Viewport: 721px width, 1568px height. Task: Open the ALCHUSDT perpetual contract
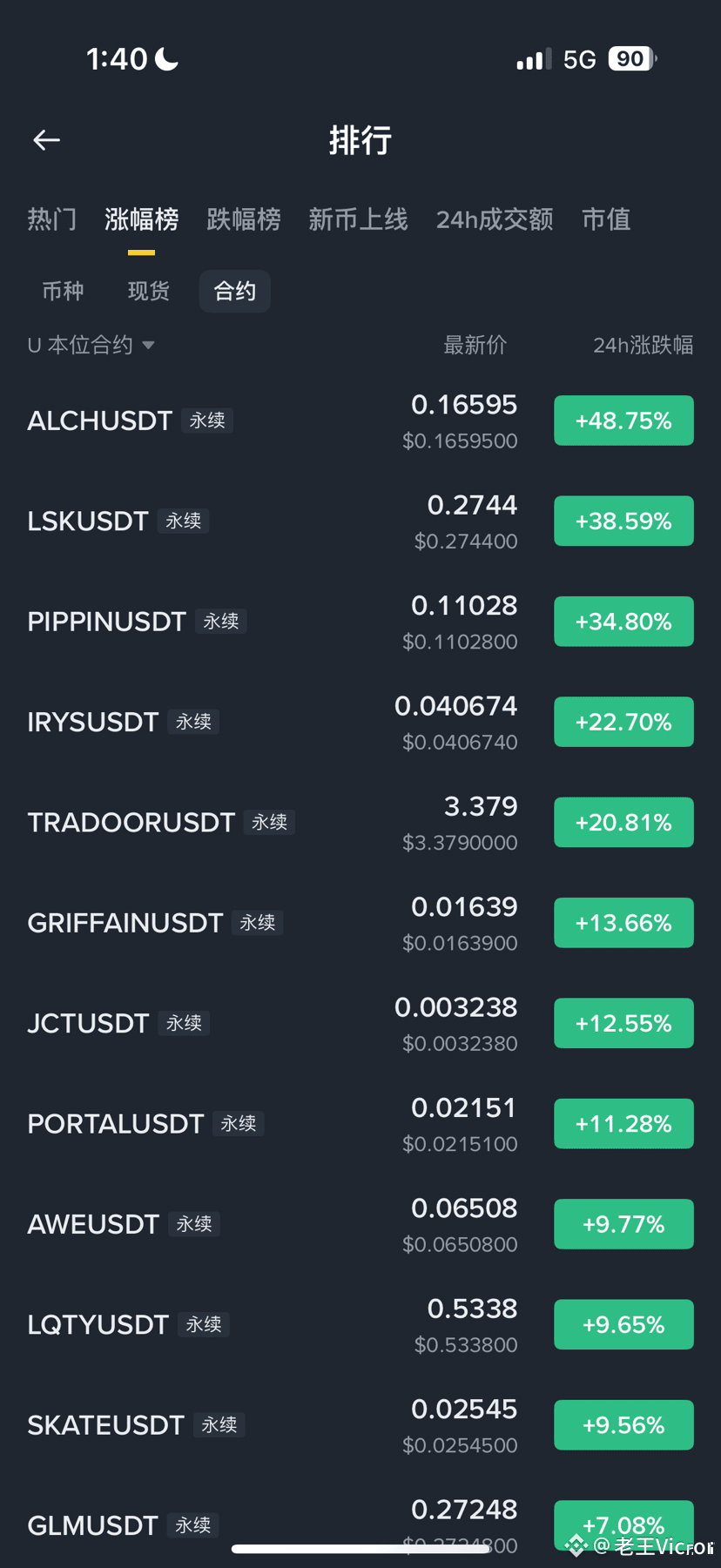click(101, 421)
